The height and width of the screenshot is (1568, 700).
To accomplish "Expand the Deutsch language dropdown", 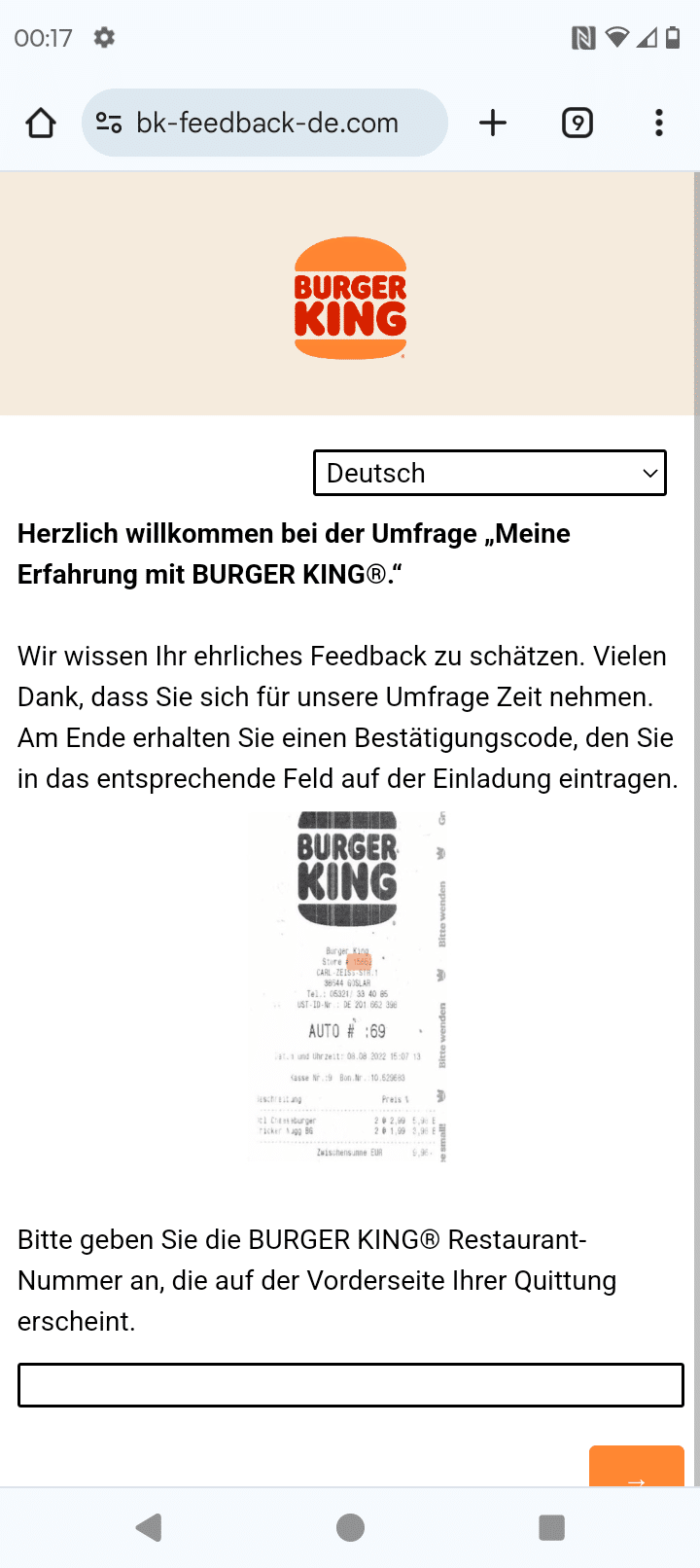I will point(490,473).
